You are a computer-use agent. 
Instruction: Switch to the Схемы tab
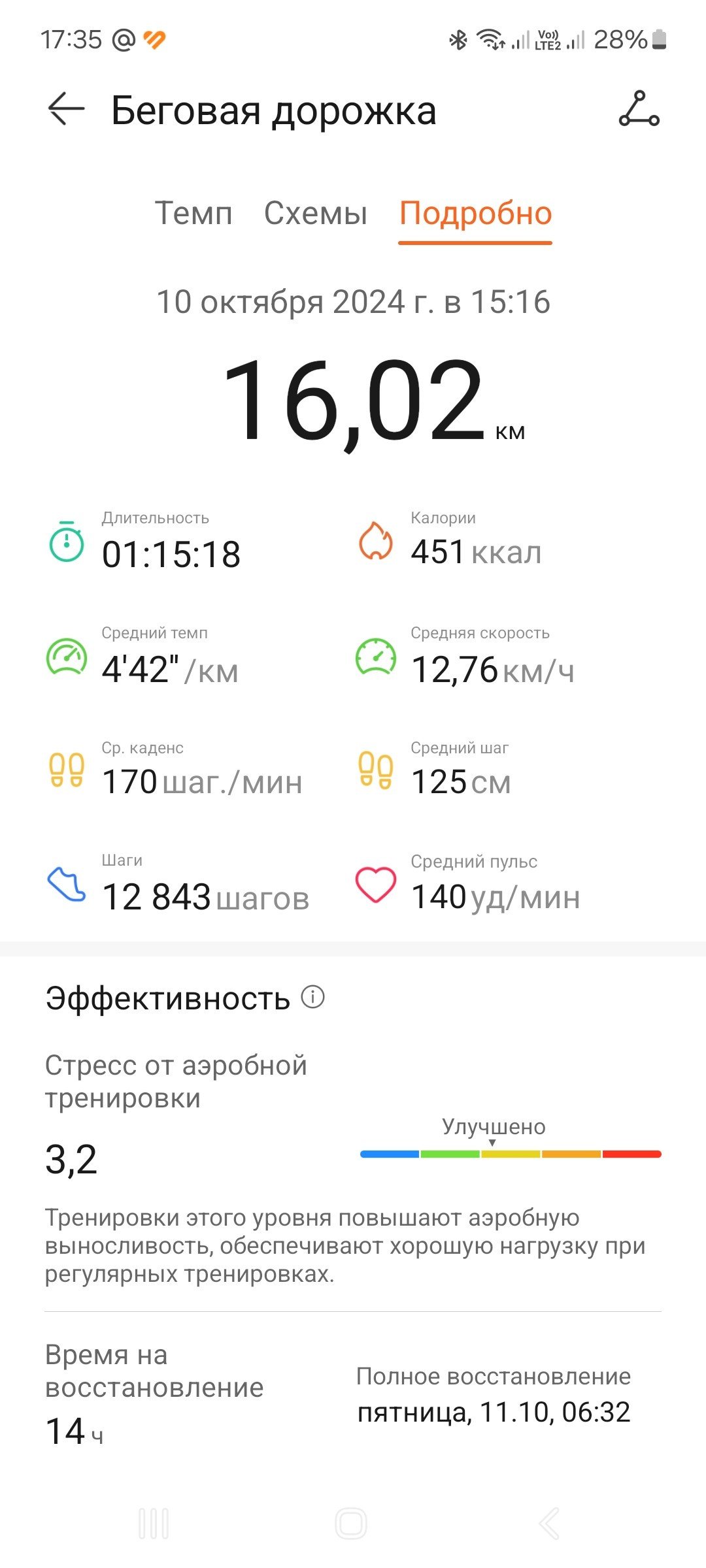316,213
